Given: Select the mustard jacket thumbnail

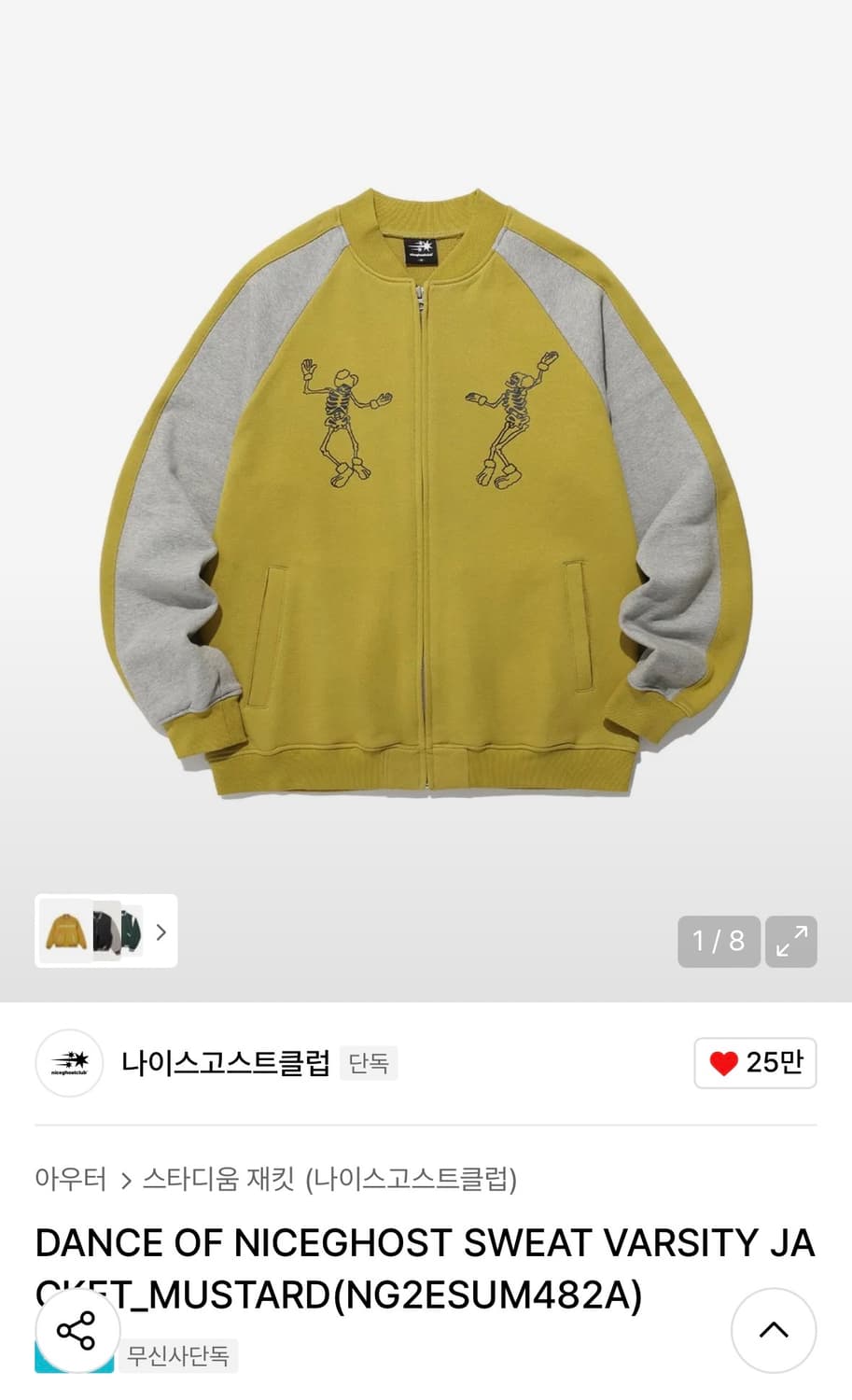Looking at the screenshot, I should pos(65,932).
